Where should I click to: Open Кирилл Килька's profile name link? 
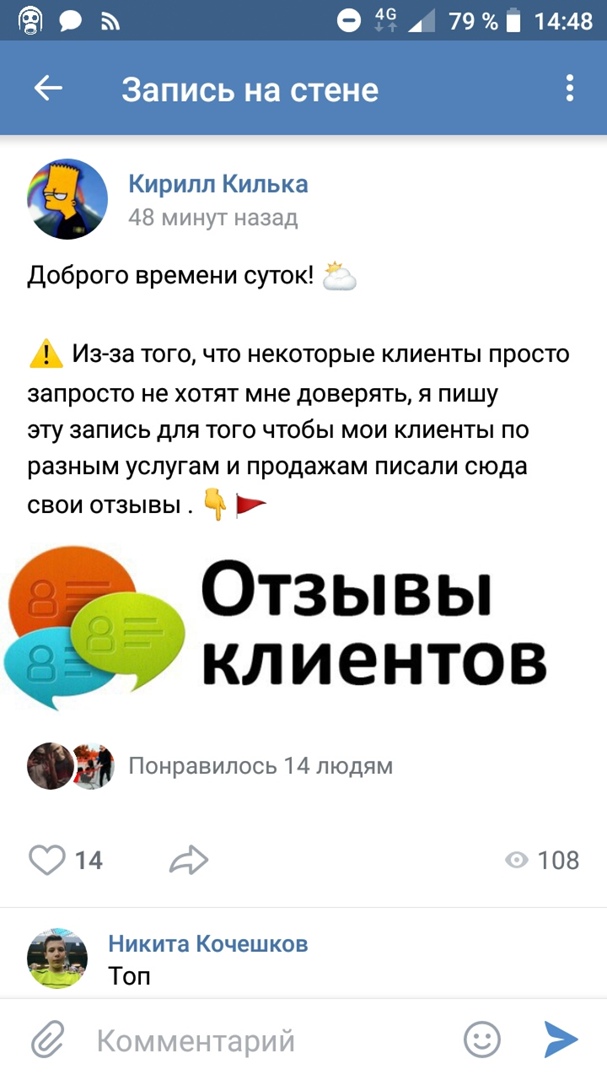pos(218,184)
